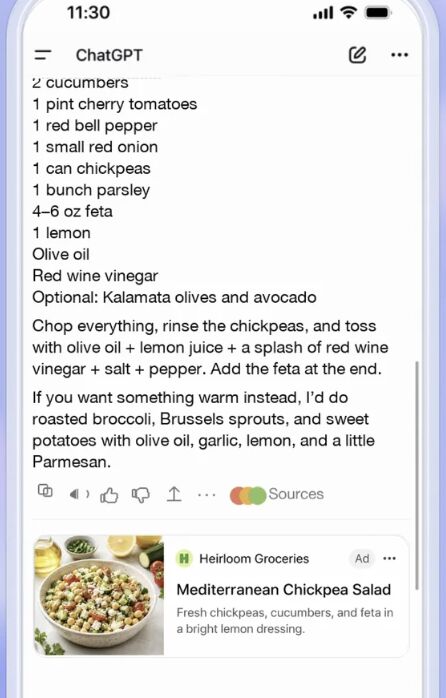Open the top-right overflow menu
Image resolution: width=446 pixels, height=698 pixels.
coord(399,55)
